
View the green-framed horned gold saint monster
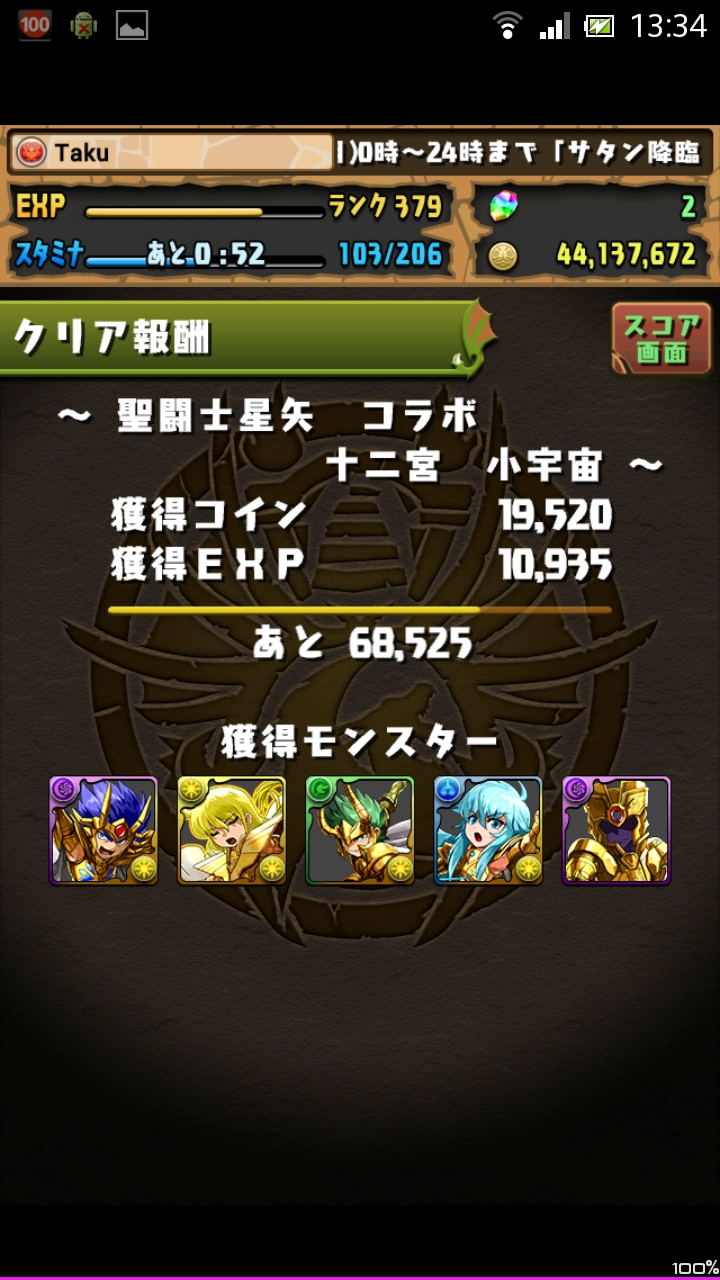pyautogui.click(x=360, y=830)
